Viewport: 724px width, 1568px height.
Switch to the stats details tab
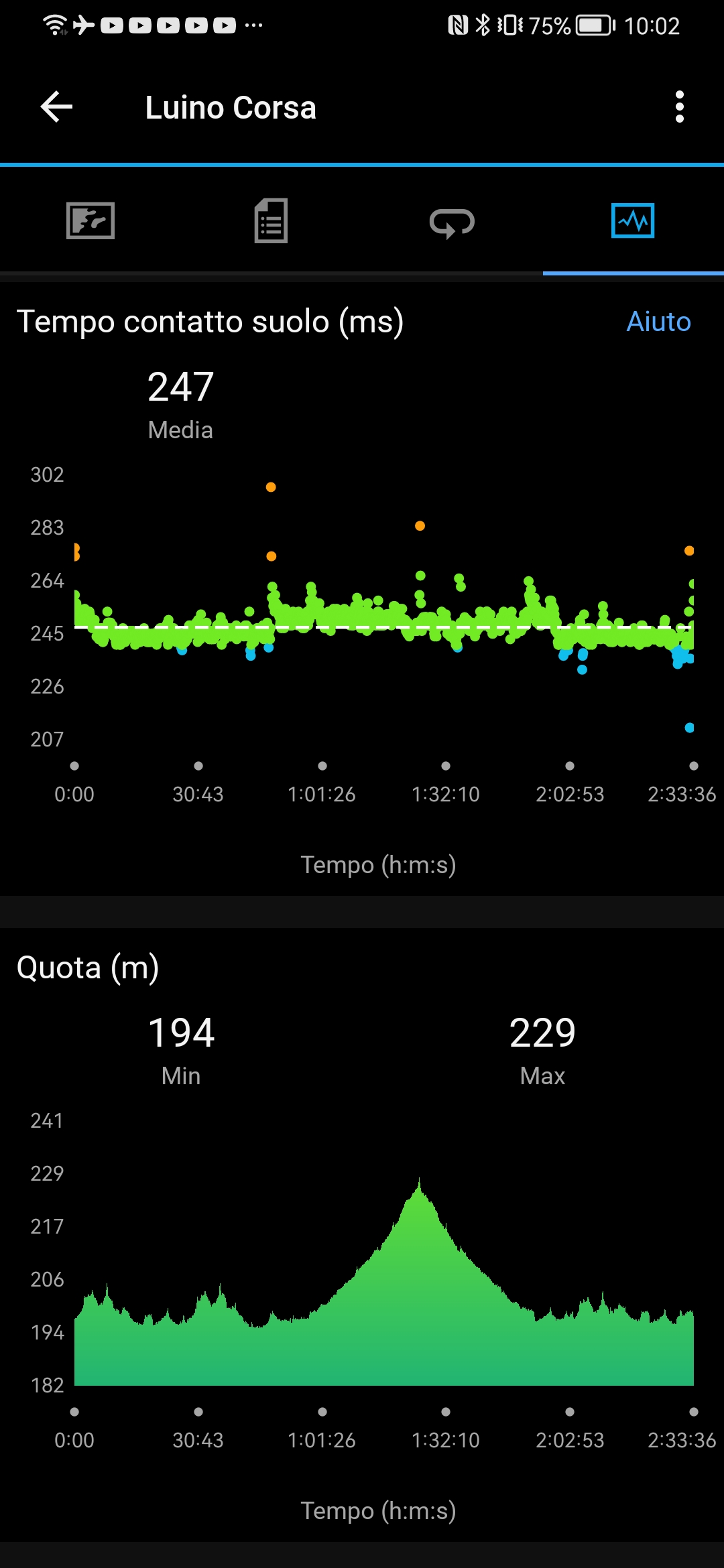coord(271,221)
